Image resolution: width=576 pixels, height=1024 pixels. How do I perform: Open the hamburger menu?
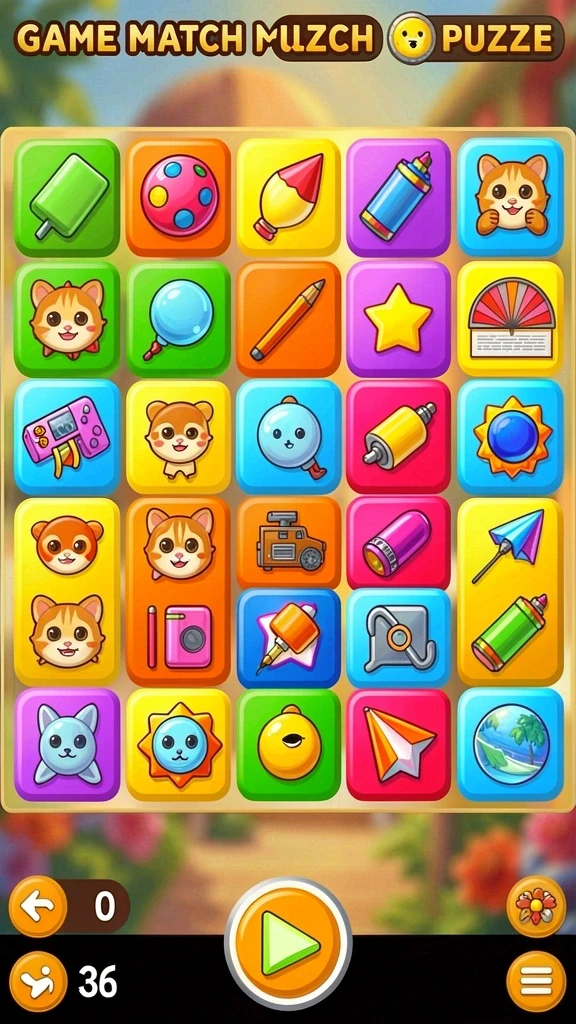pos(536,981)
